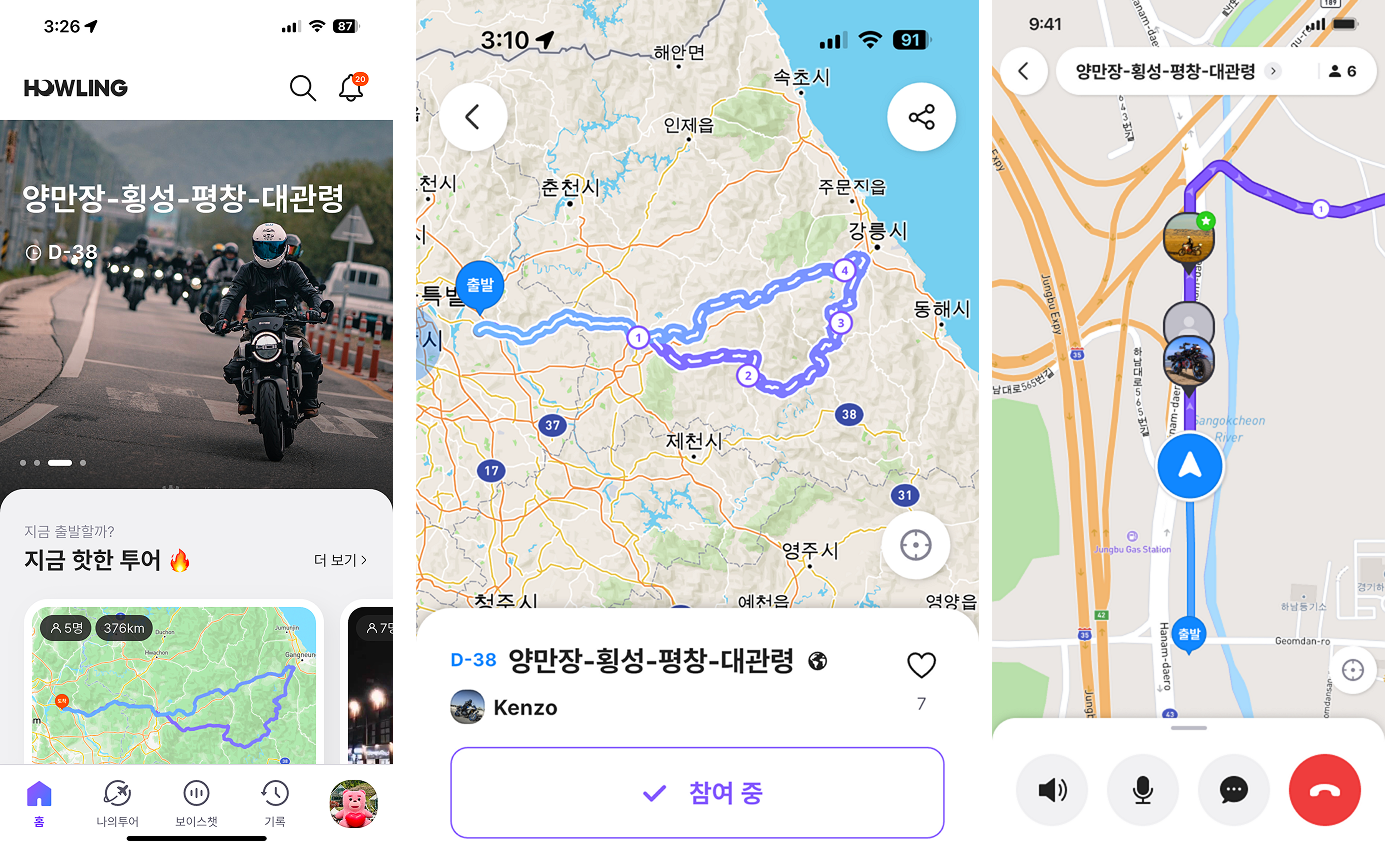This screenshot has width=1385, height=849.
Task: Toggle the speaker in voice chat
Action: [x=1051, y=790]
